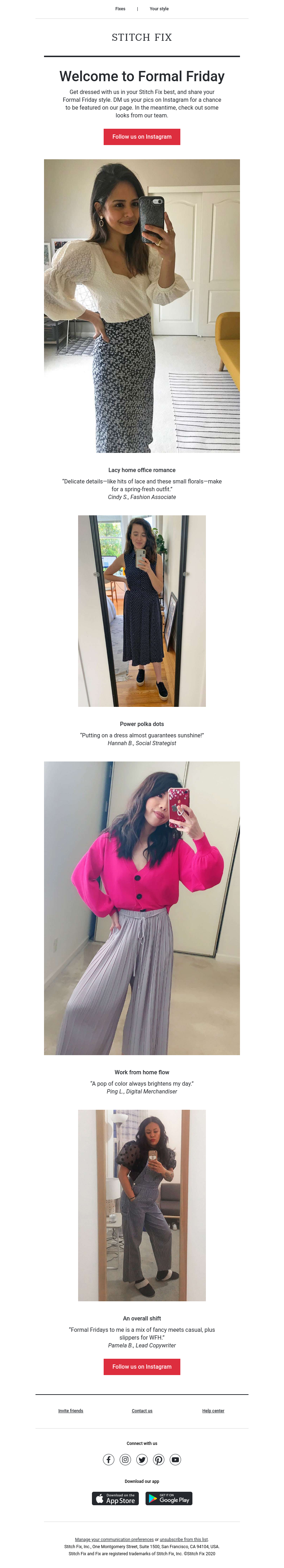Unsubscribe from this list
This screenshot has height=1568, width=284.
184,1539
